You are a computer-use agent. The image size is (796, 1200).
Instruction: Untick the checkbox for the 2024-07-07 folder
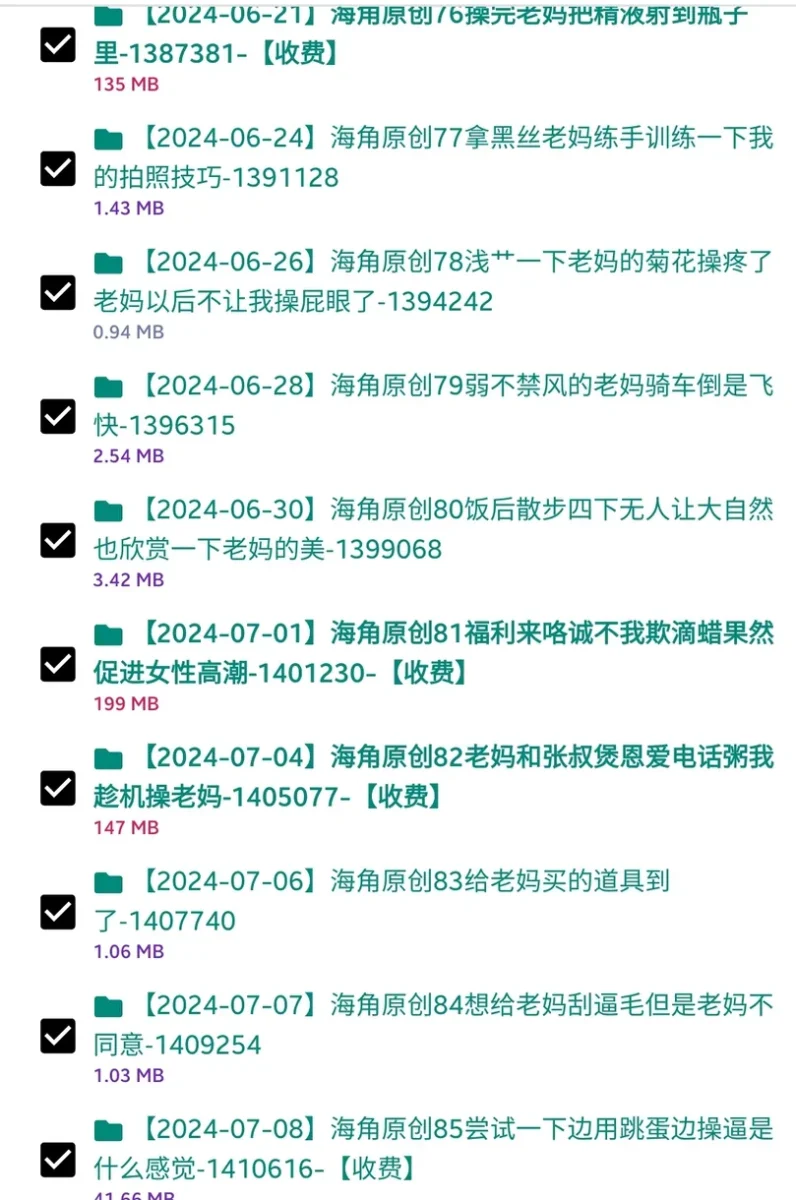[58, 1036]
